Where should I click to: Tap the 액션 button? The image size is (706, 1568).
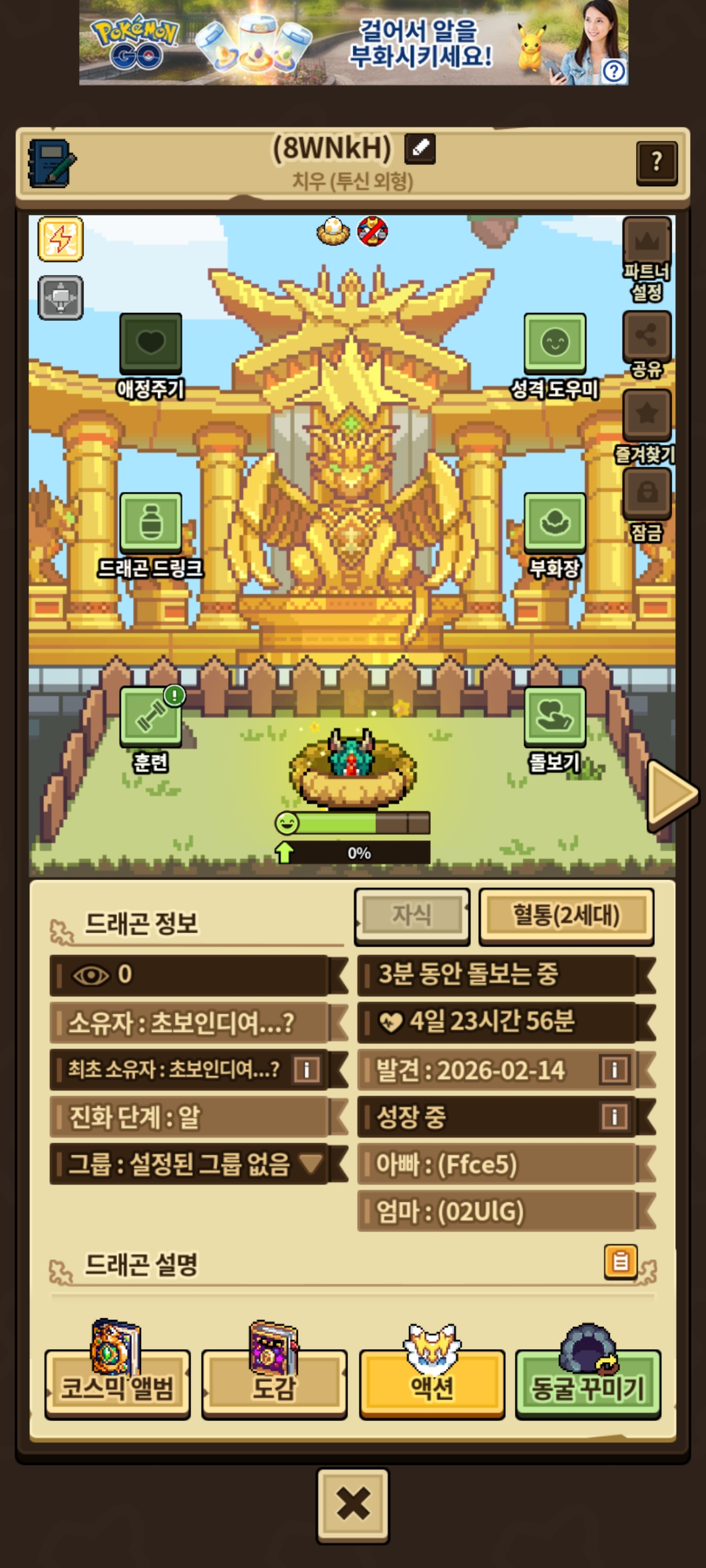[431, 1384]
